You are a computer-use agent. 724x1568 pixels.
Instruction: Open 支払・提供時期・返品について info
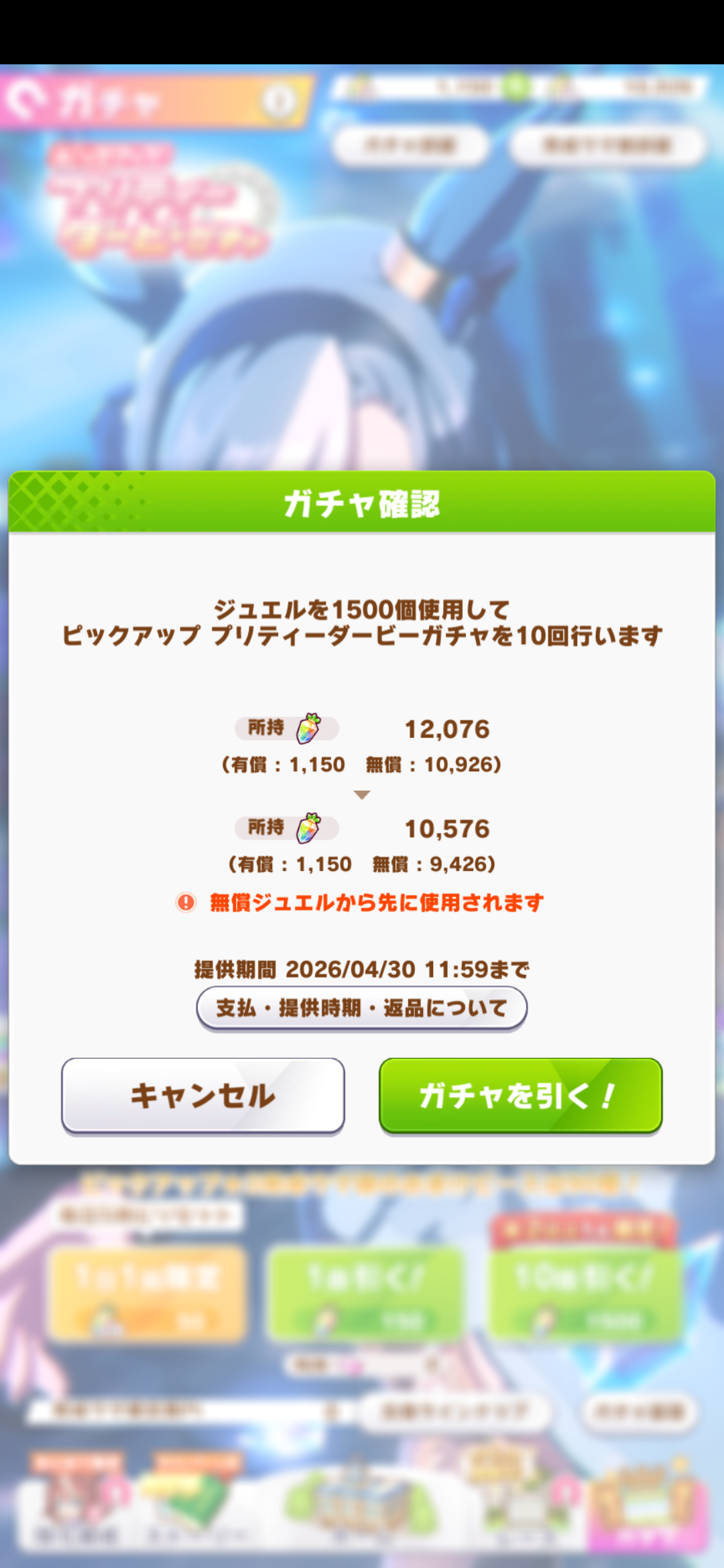tap(361, 1008)
